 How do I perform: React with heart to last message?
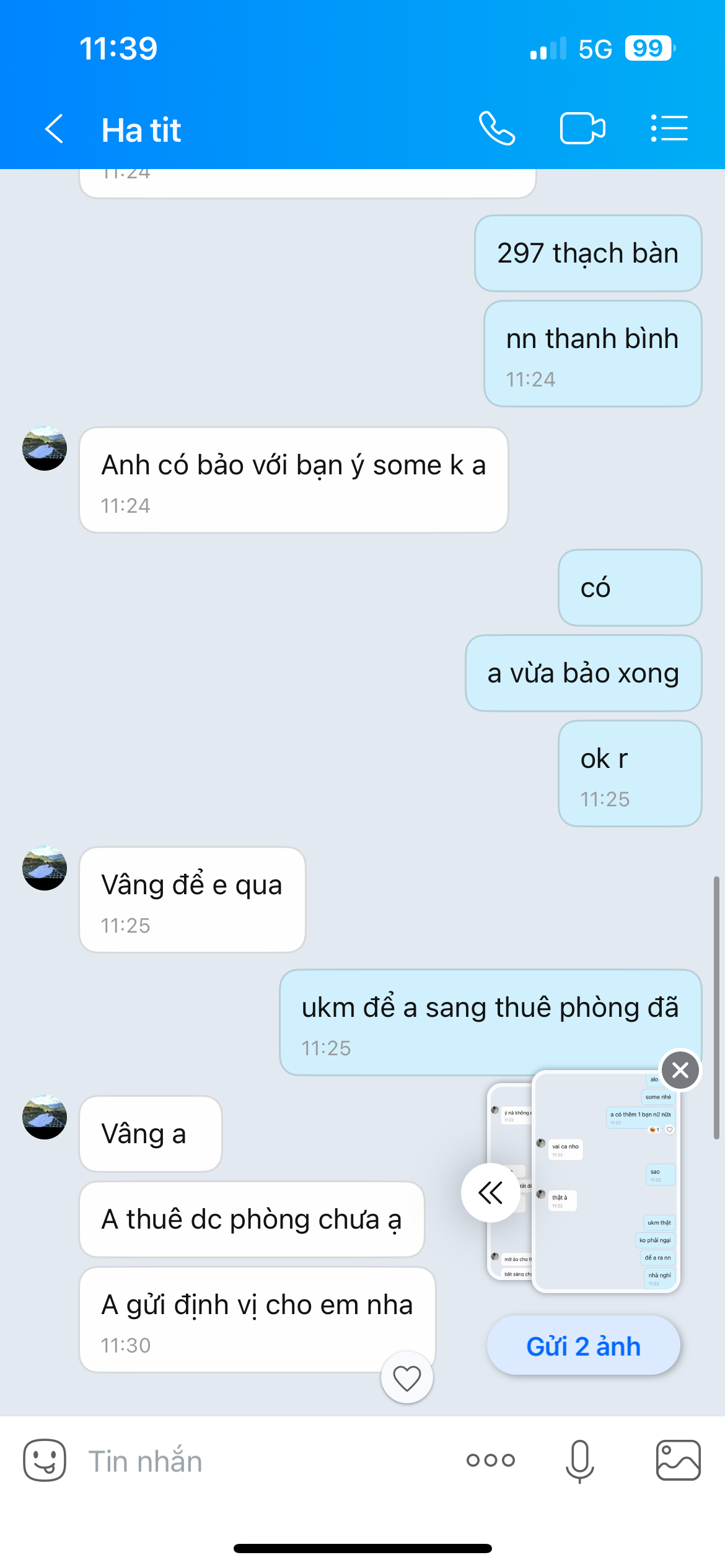tap(407, 1378)
